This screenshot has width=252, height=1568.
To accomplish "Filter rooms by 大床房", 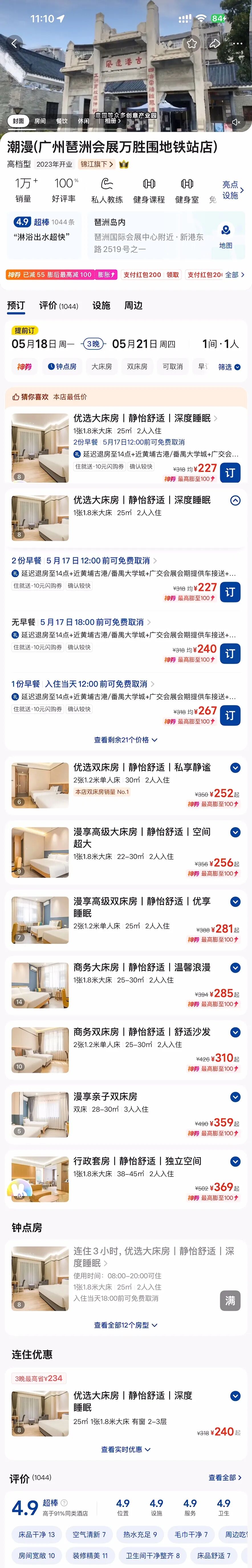I will tap(101, 367).
